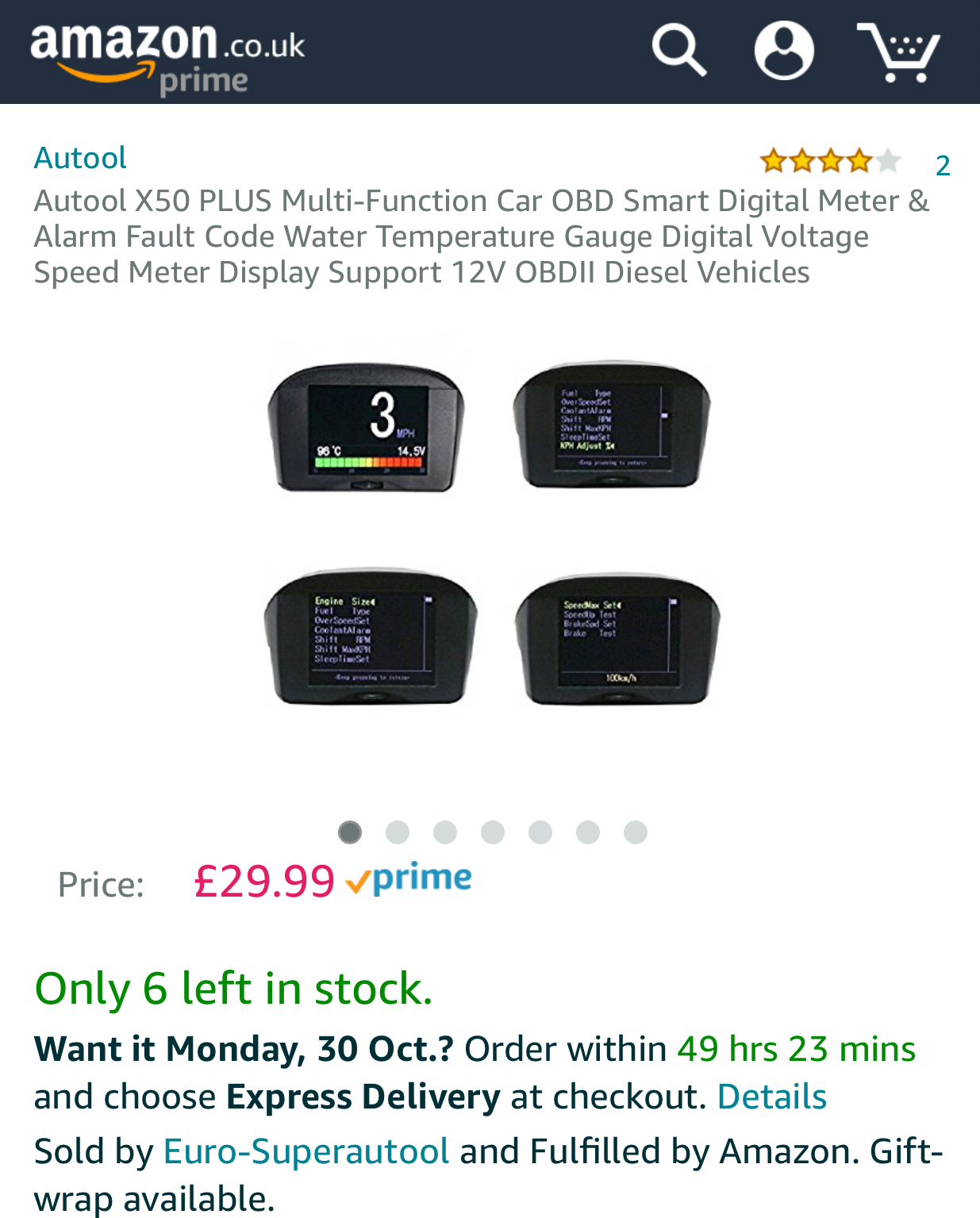Visit seller Euro-Superautool page
Image resolution: width=980 pixels, height=1218 pixels.
pyautogui.click(x=306, y=1151)
